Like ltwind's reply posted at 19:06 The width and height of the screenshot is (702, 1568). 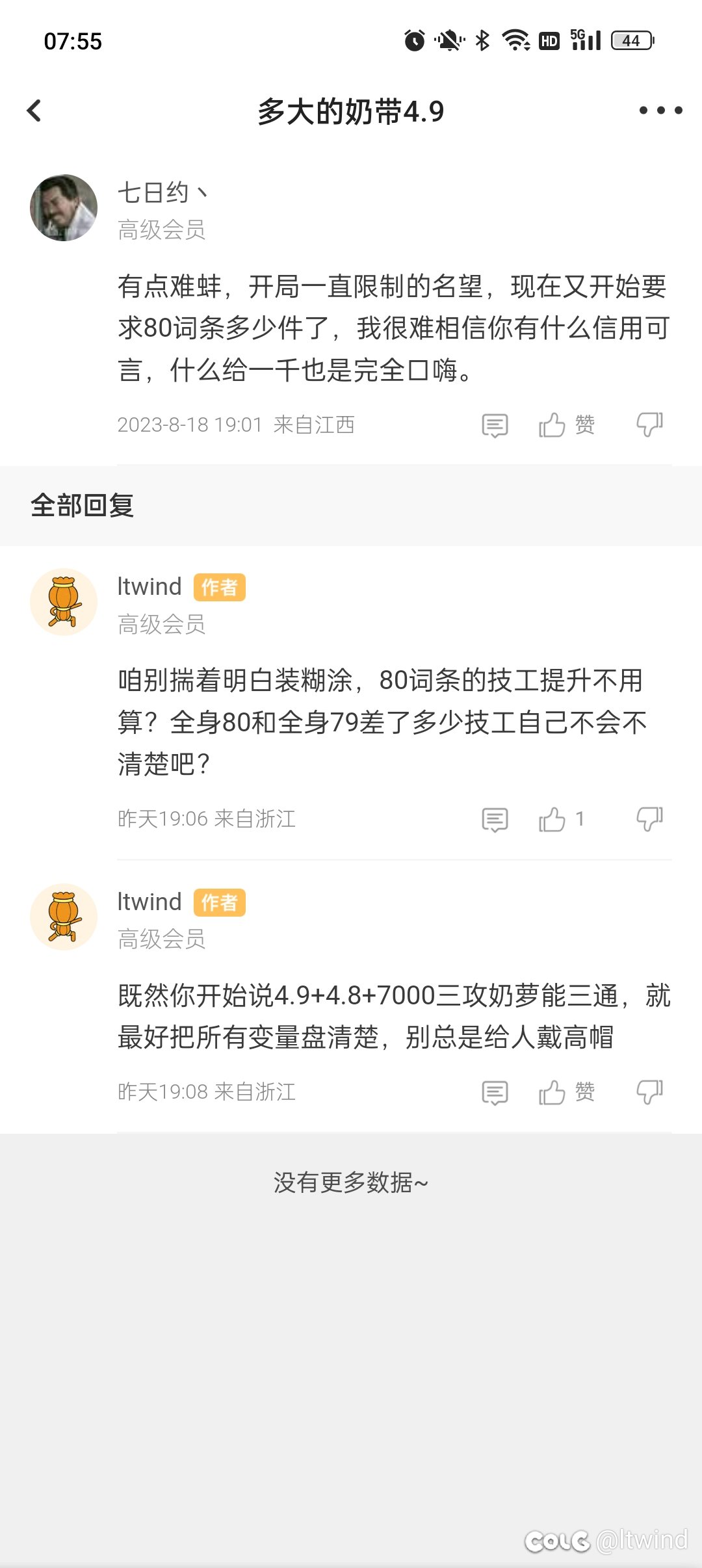click(x=552, y=820)
